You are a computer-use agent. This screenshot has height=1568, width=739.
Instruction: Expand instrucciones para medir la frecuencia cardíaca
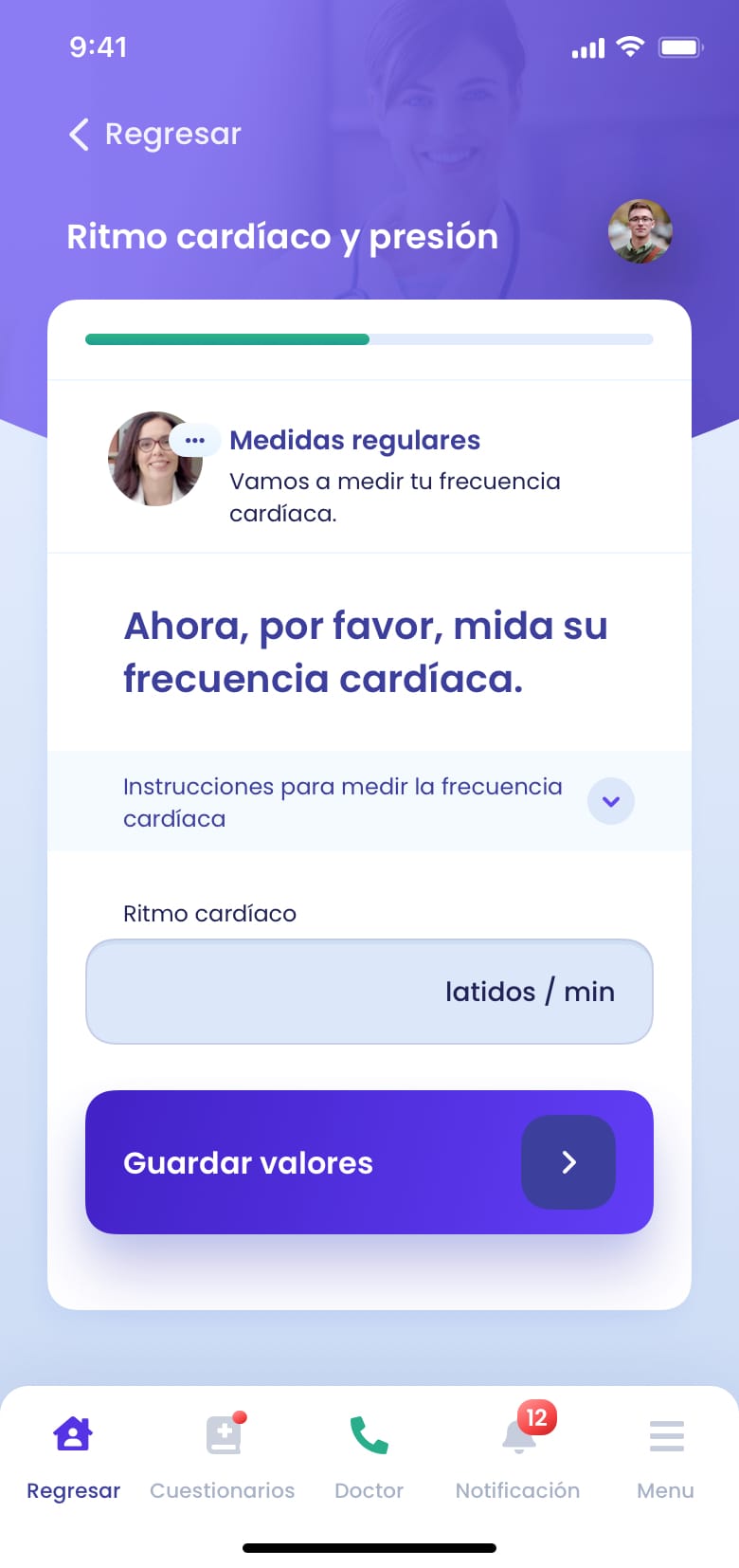click(x=610, y=801)
